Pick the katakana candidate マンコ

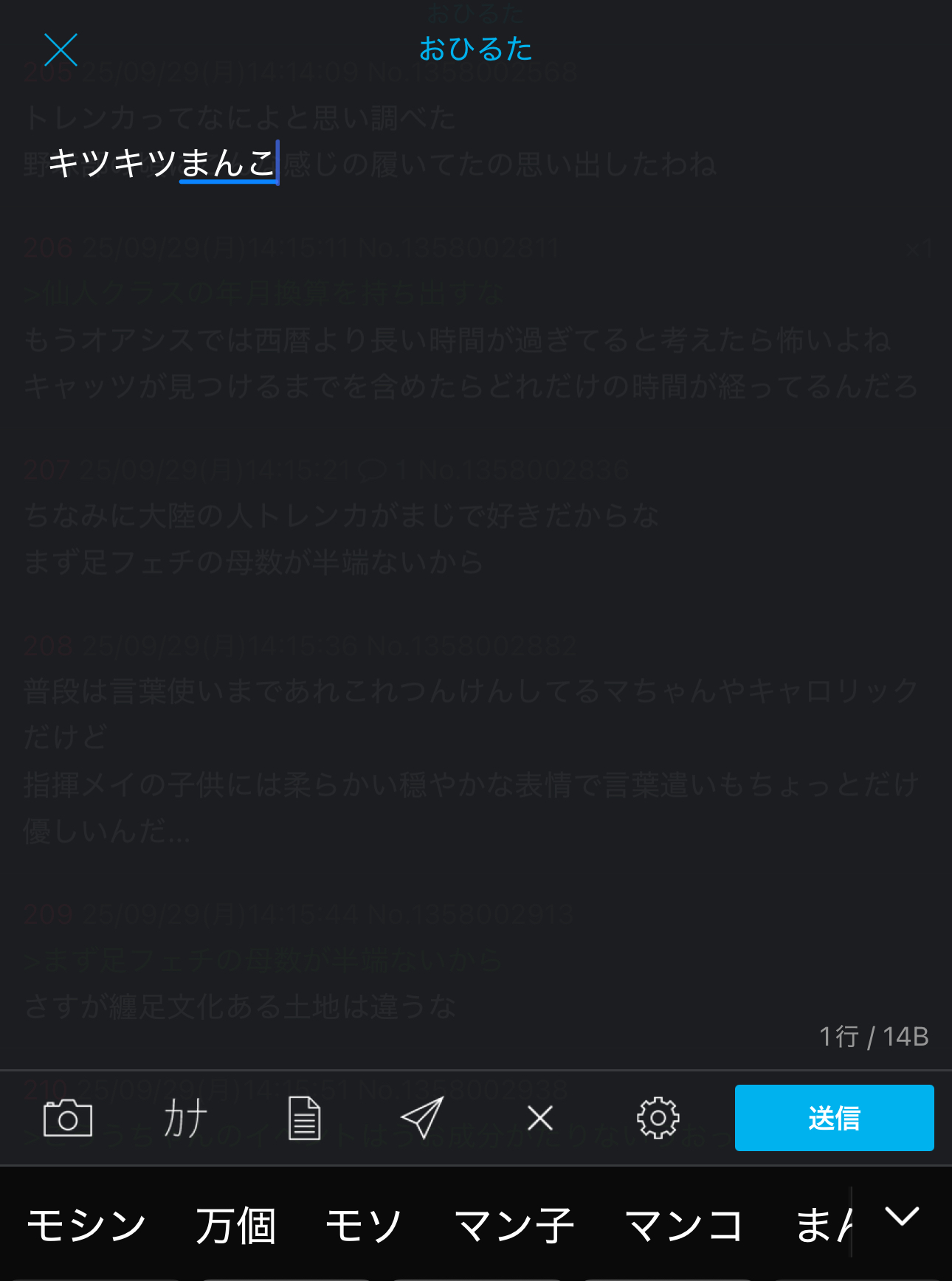pos(684,1226)
